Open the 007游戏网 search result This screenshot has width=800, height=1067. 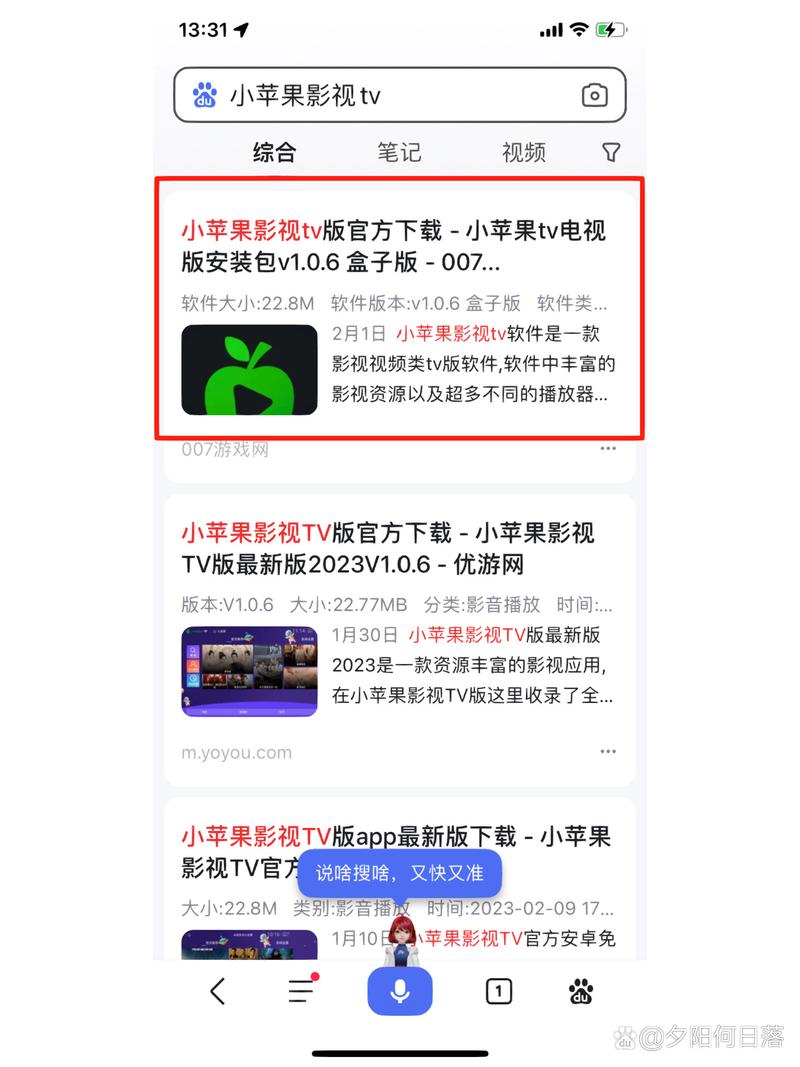point(394,246)
